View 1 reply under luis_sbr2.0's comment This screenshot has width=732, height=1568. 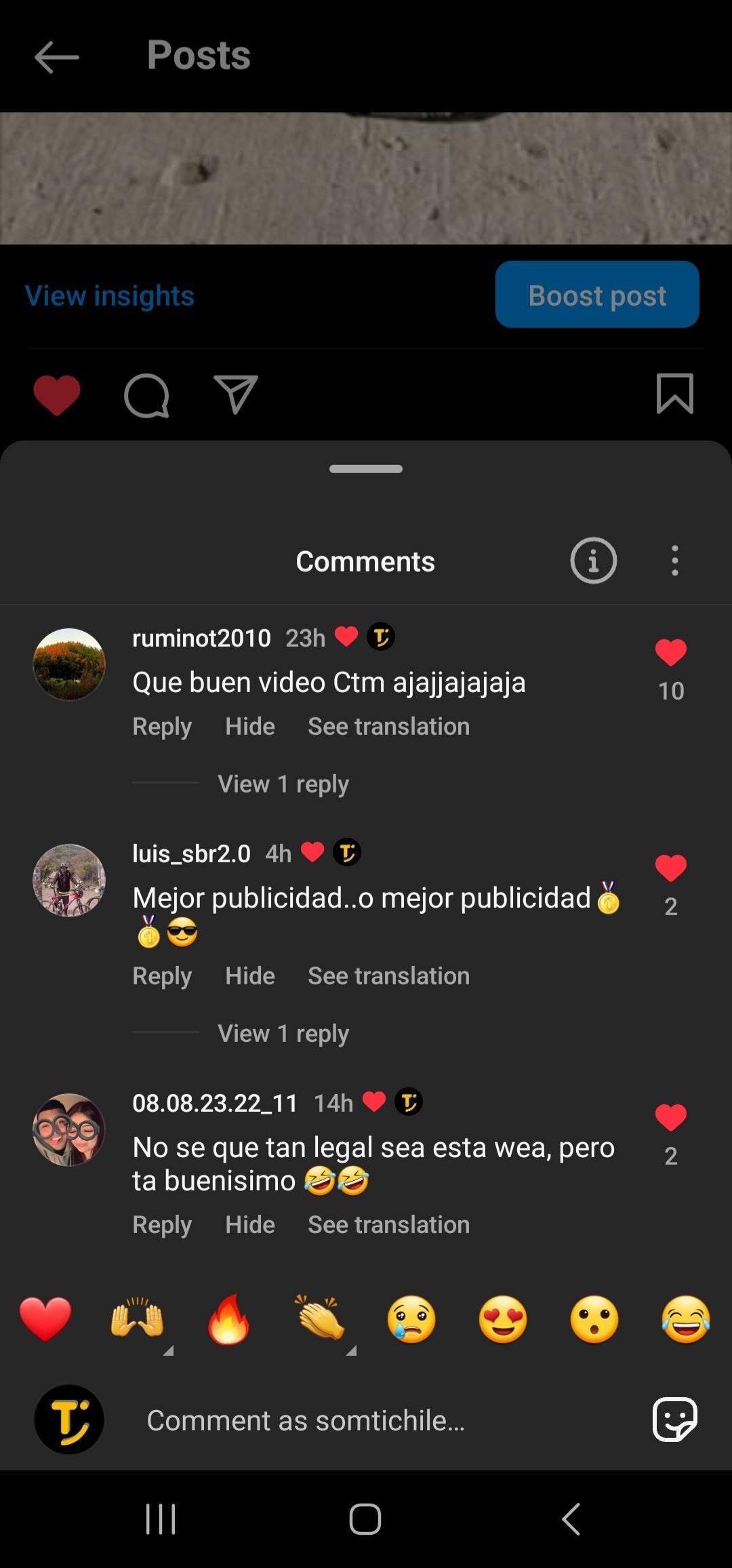[x=283, y=1034]
